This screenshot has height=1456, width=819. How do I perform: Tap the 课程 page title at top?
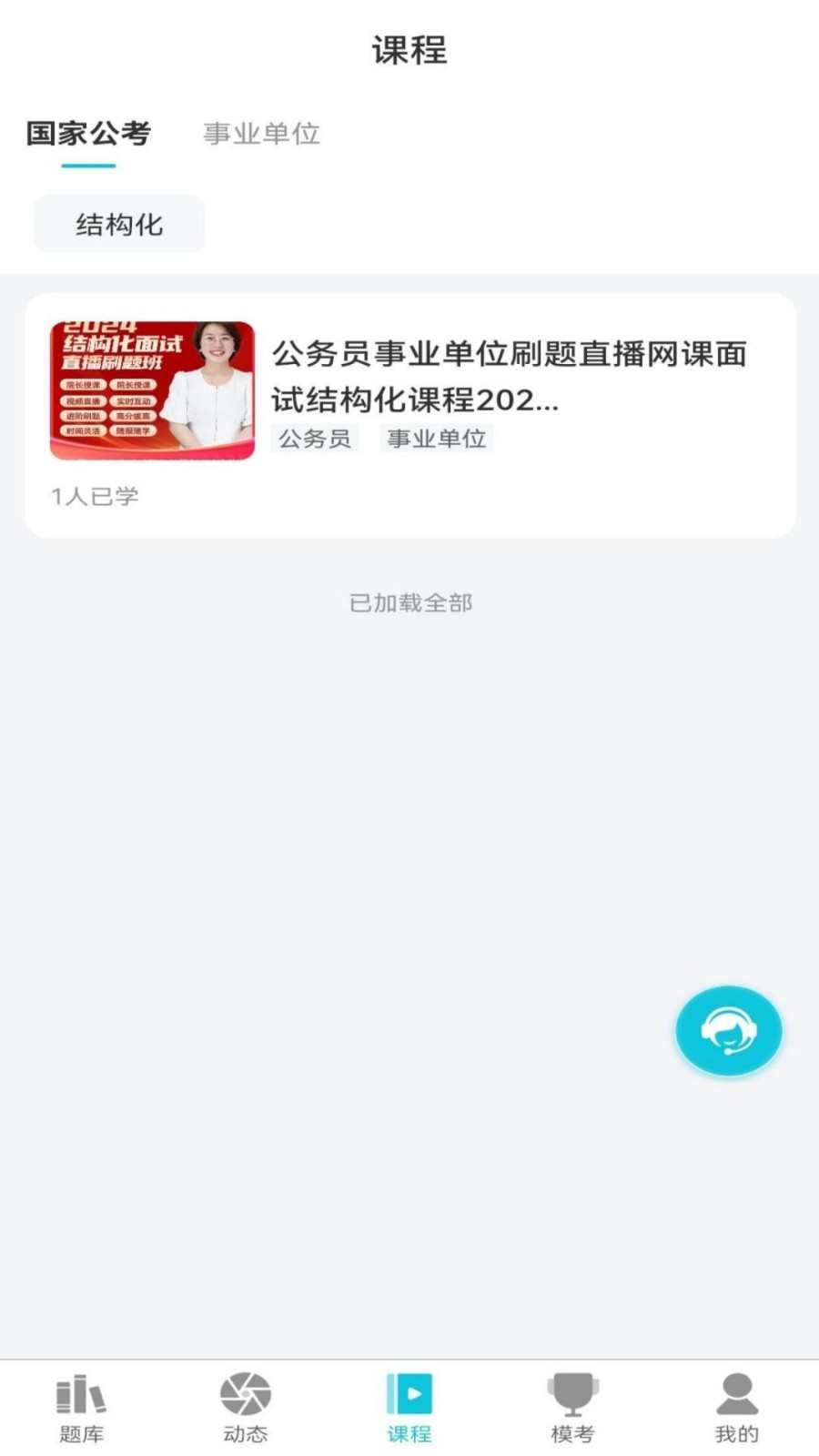[409, 51]
